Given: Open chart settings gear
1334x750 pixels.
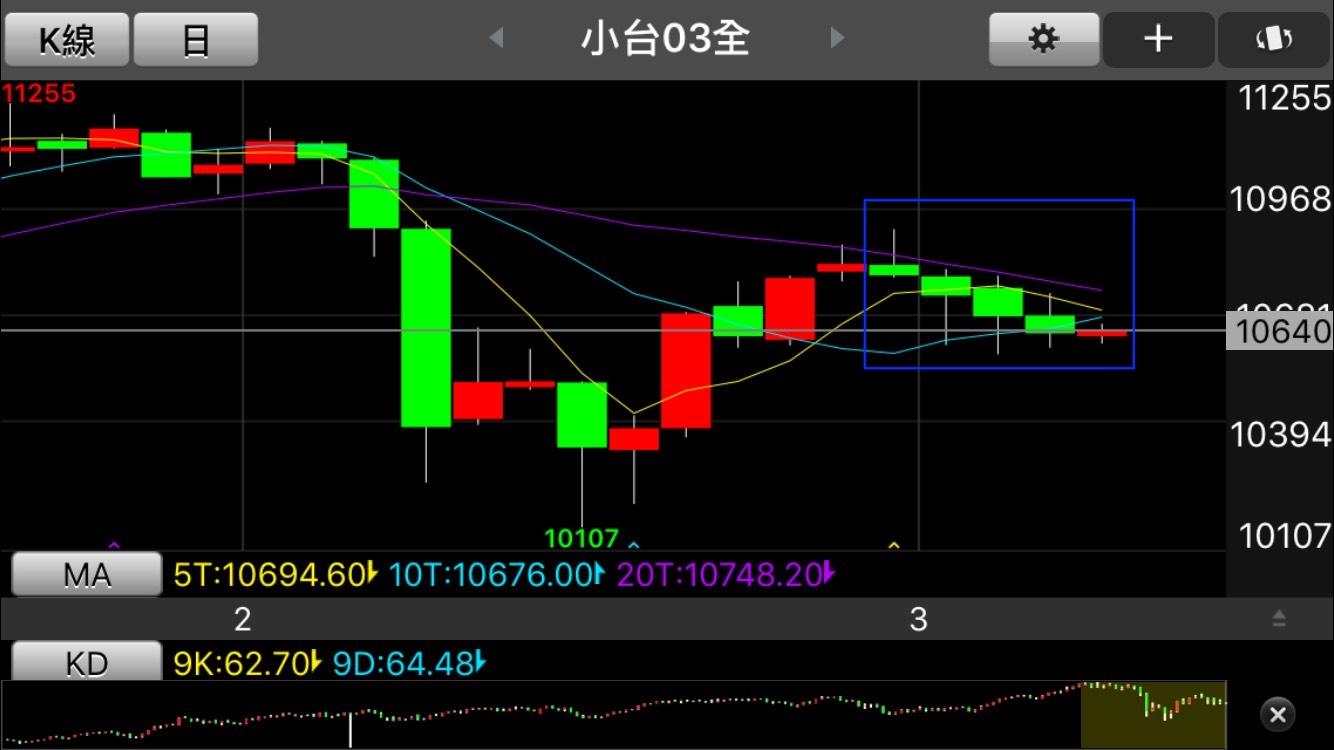Looking at the screenshot, I should tap(1043, 40).
